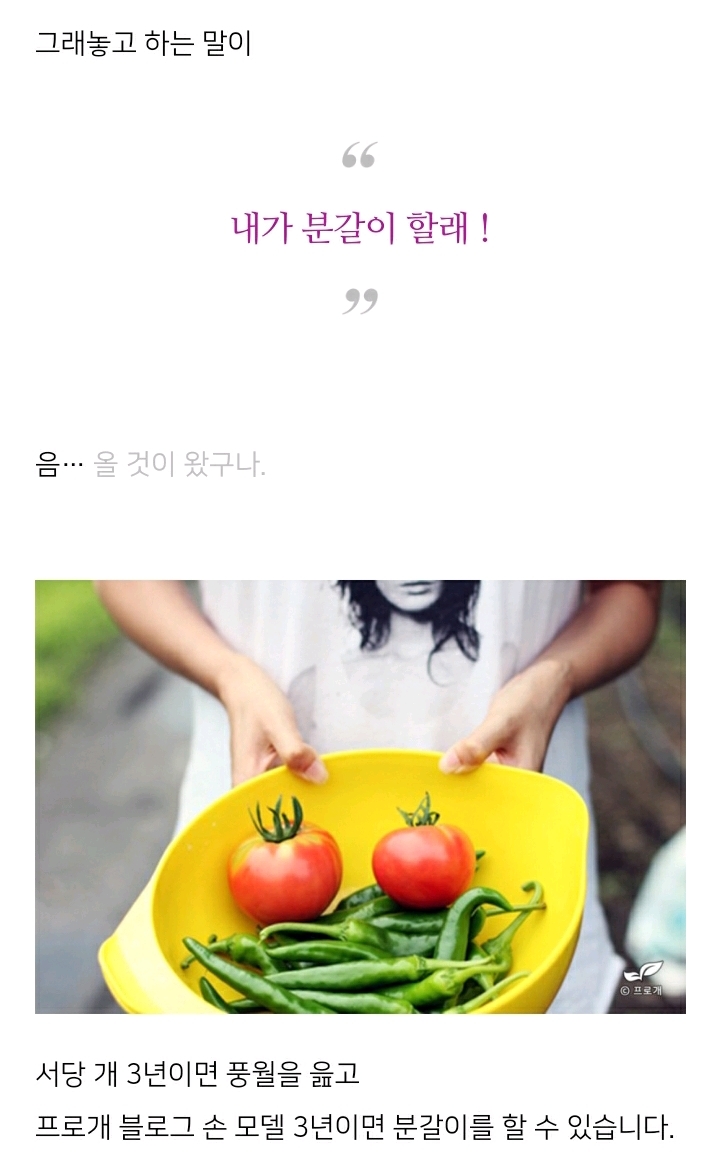This screenshot has height=1156, width=720.
Task: Open the photo of tomatoes and peppers in the yellow bowl
Action: (x=360, y=796)
